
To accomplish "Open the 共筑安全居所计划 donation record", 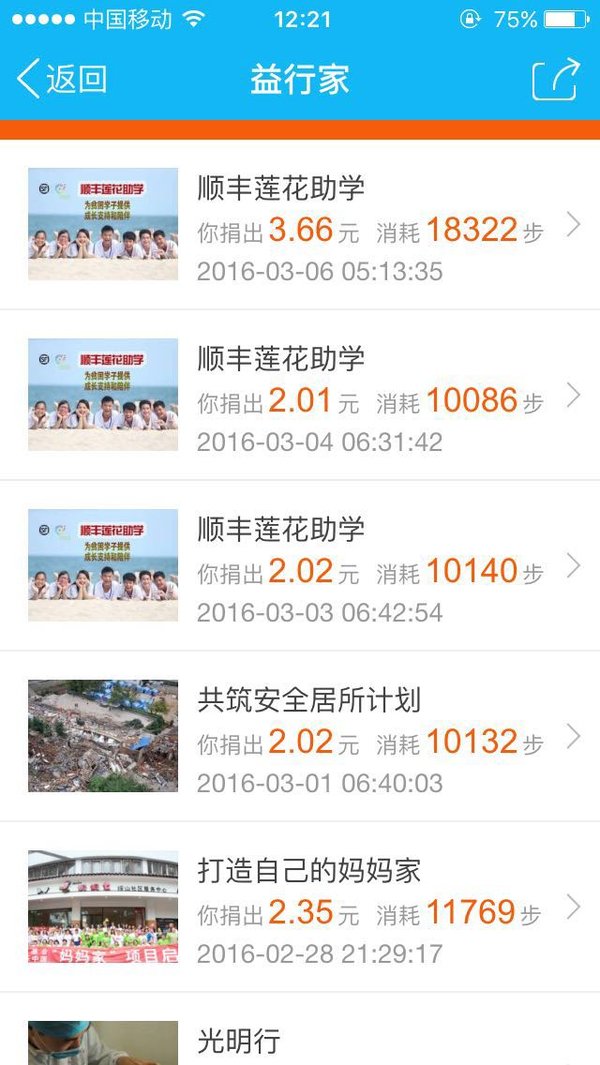I will click(300, 736).
